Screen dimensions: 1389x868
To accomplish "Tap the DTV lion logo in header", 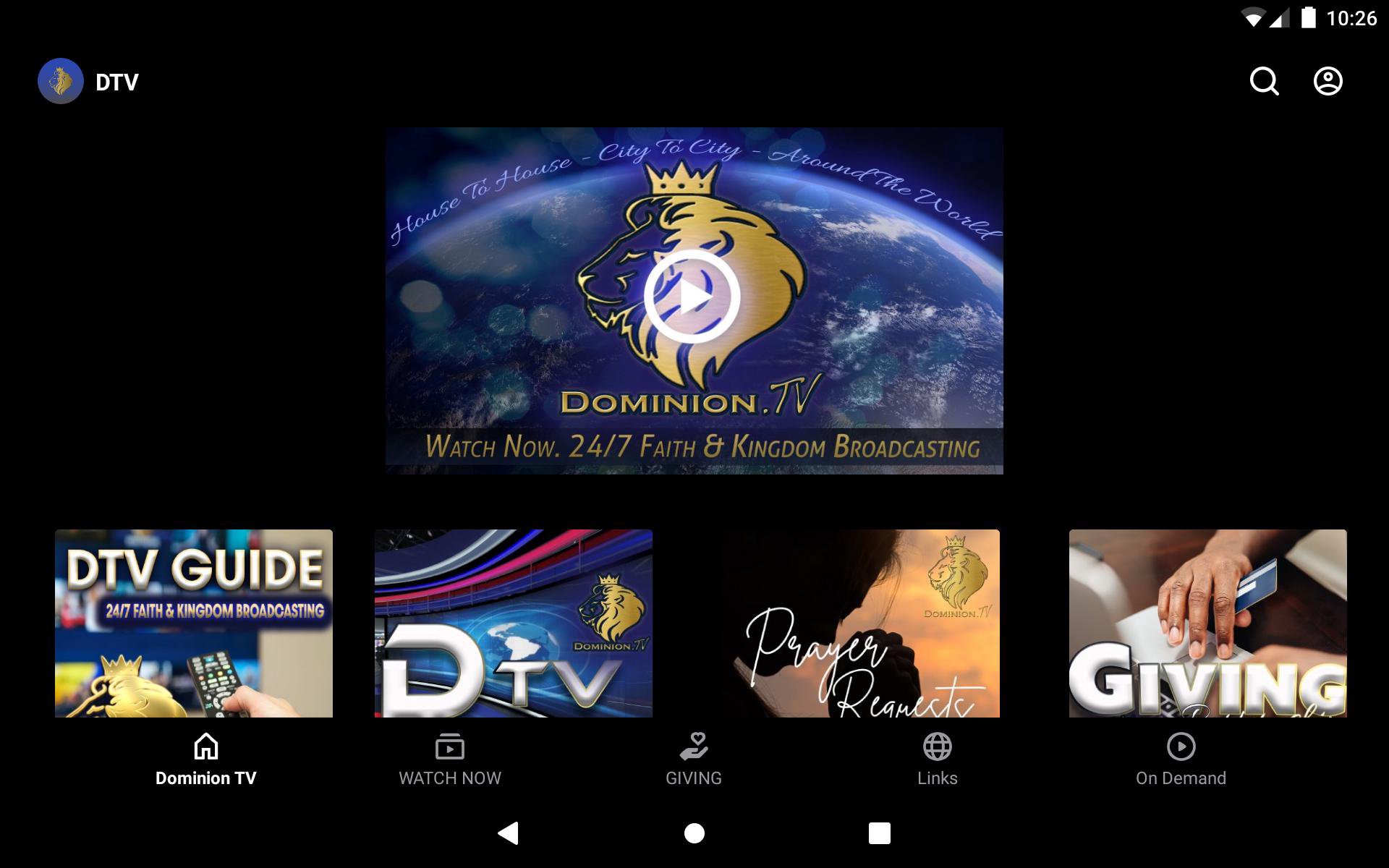I will click(x=61, y=81).
